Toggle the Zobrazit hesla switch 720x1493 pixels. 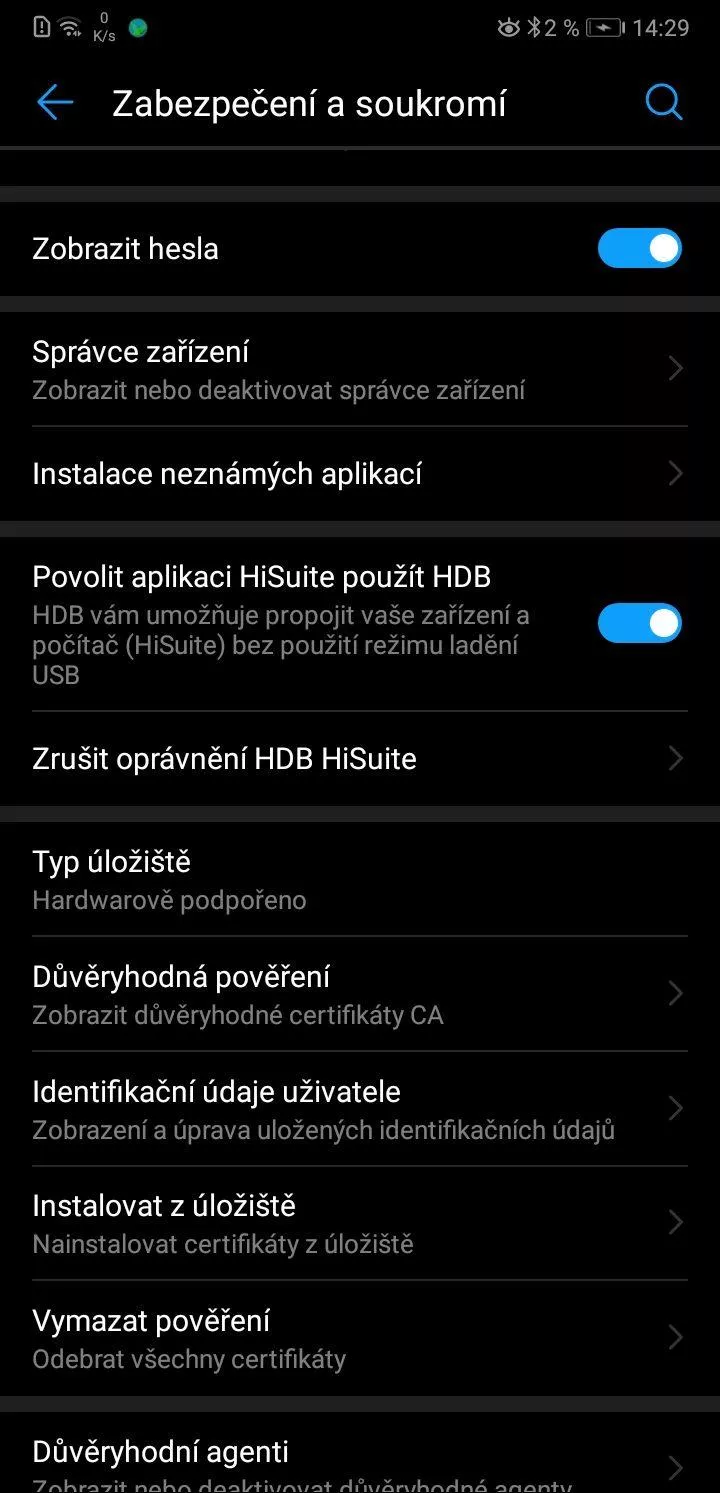[x=639, y=249]
